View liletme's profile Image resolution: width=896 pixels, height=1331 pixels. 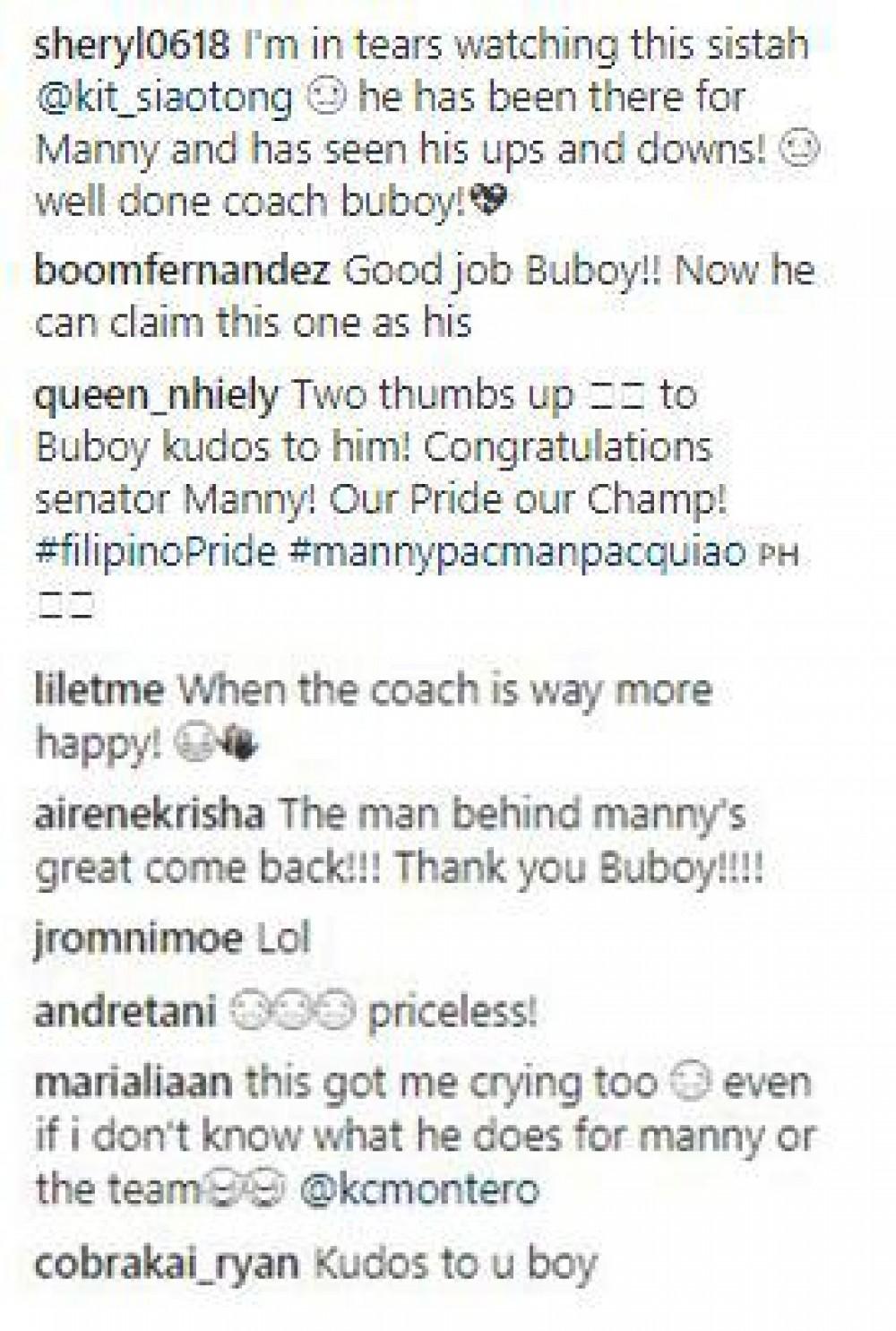(99, 691)
